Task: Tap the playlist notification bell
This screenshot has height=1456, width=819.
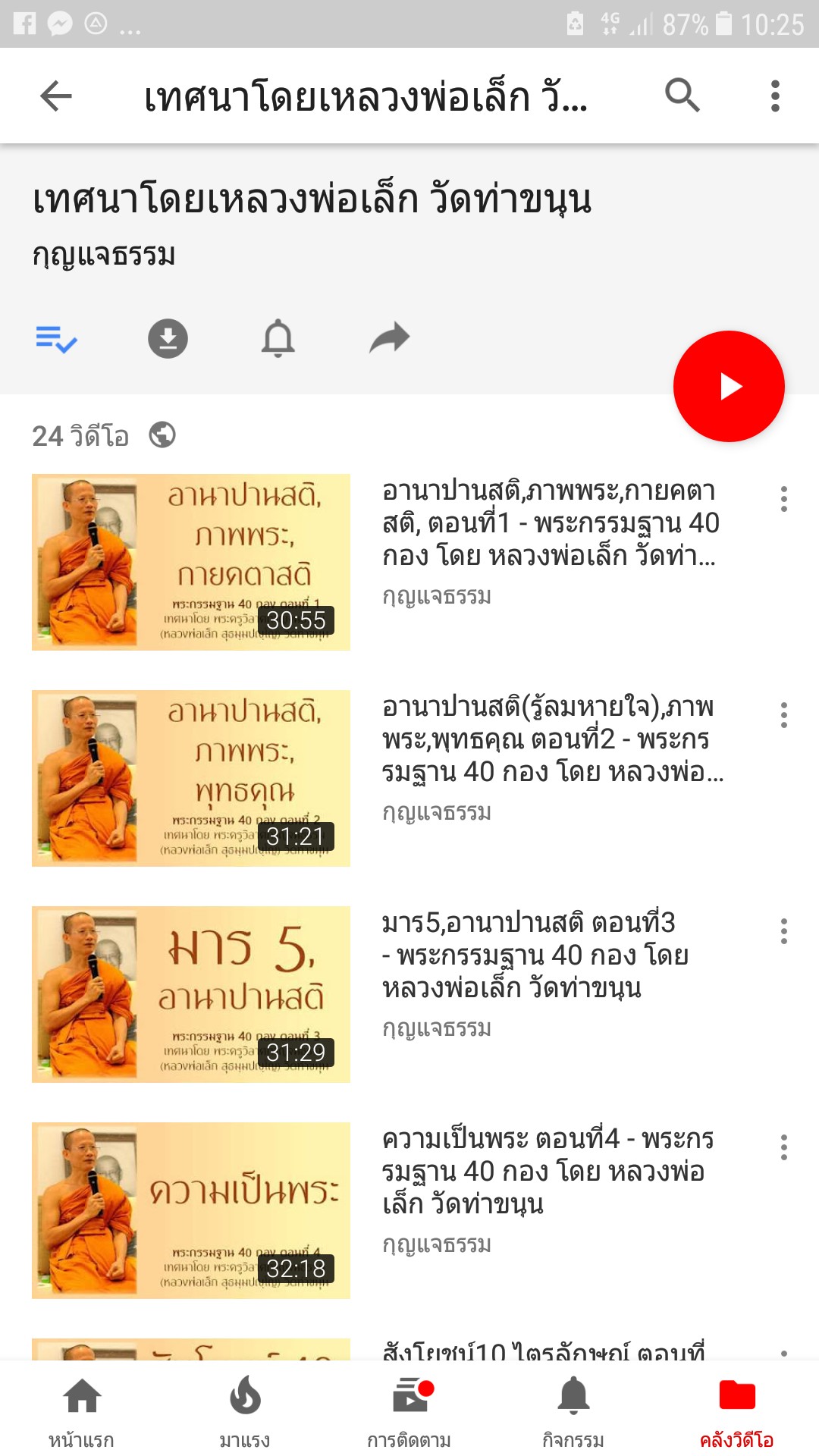Action: [x=278, y=338]
